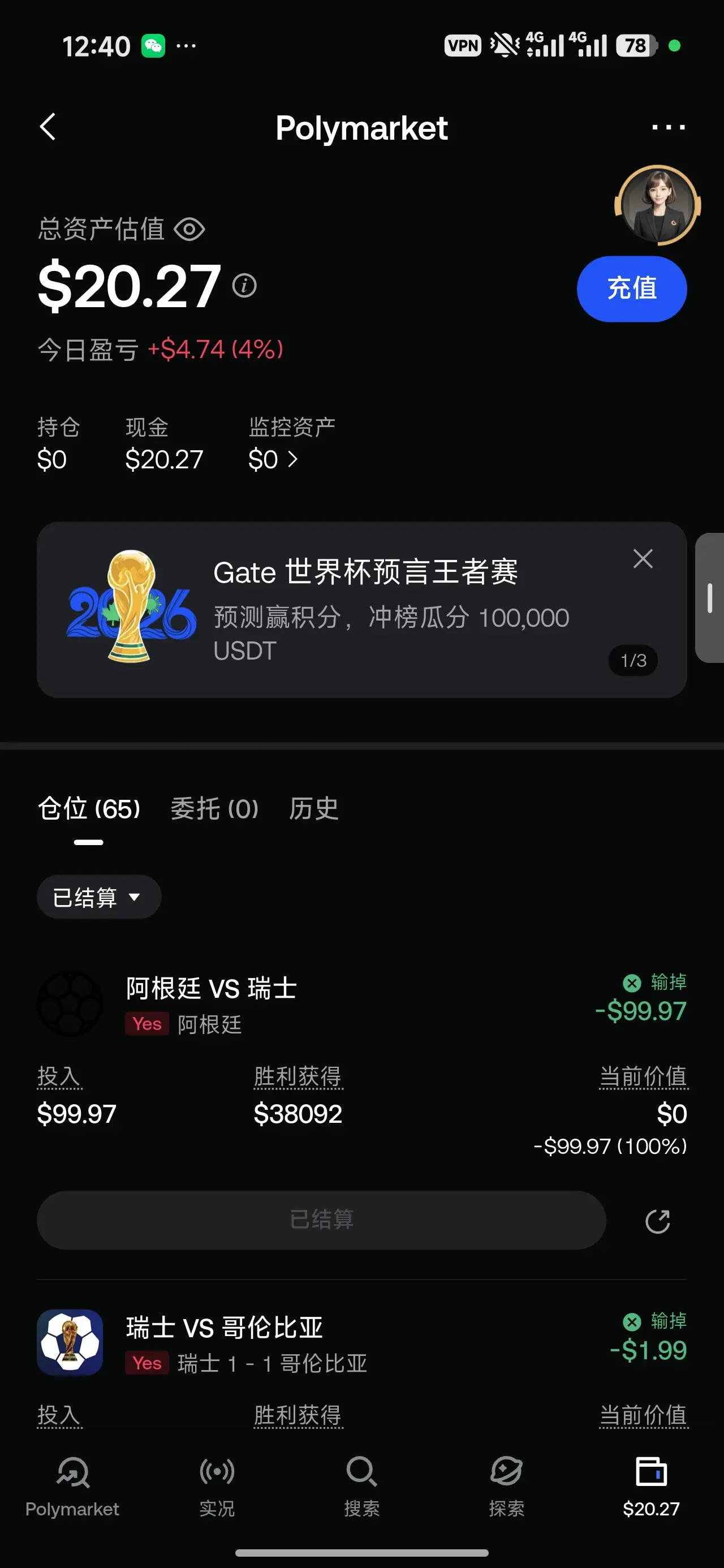Dismiss the World Cup banner
Screen dimensions: 724x1568
click(643, 559)
